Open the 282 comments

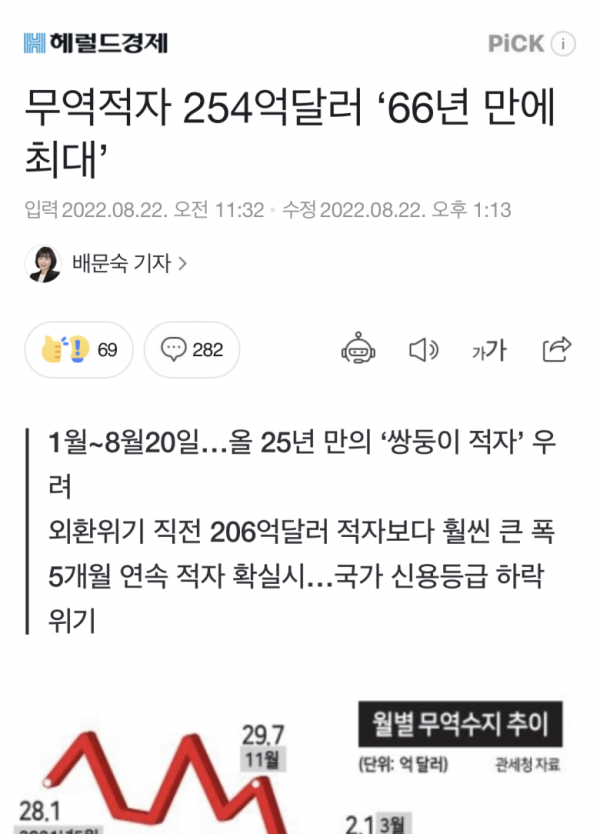pyautogui.click(x=192, y=350)
